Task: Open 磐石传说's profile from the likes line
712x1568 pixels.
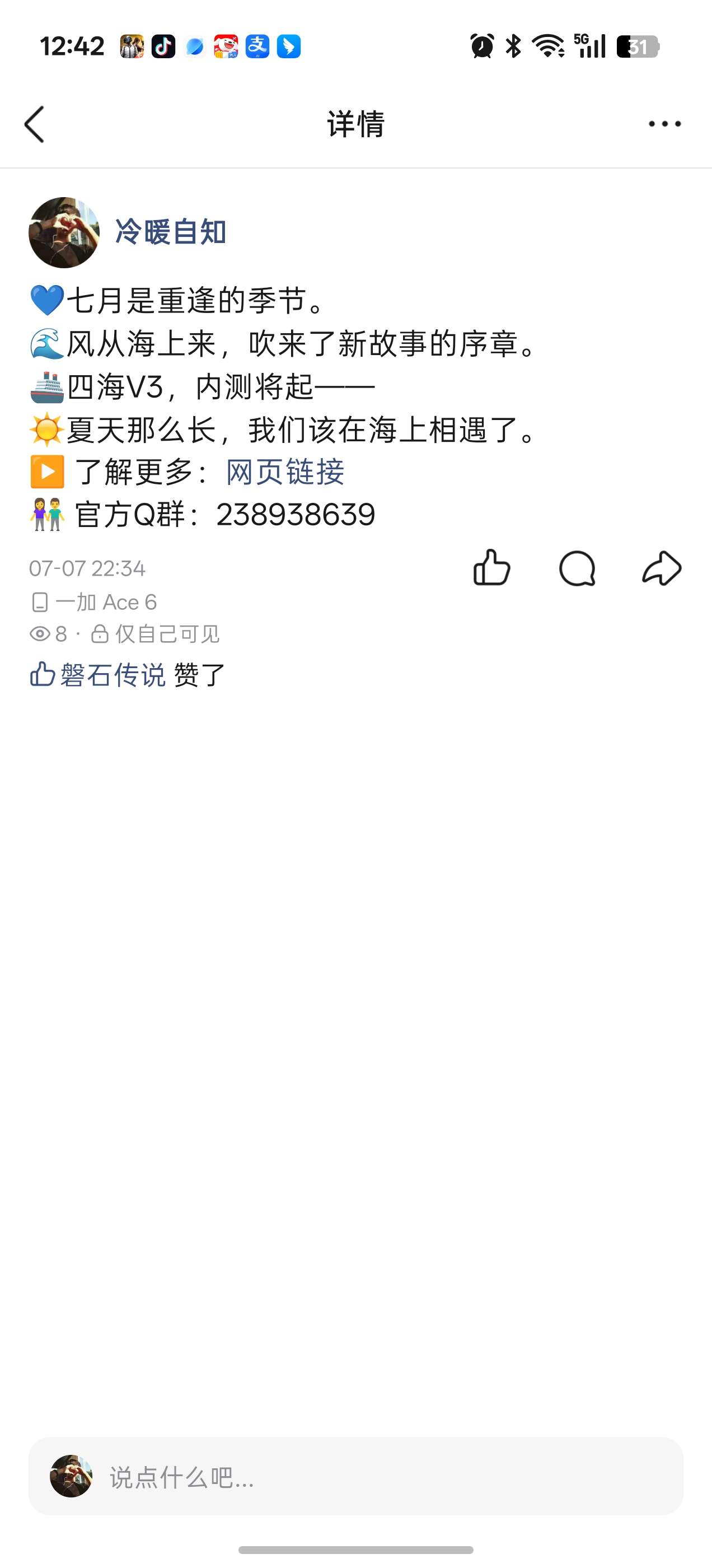Action: pos(113,674)
